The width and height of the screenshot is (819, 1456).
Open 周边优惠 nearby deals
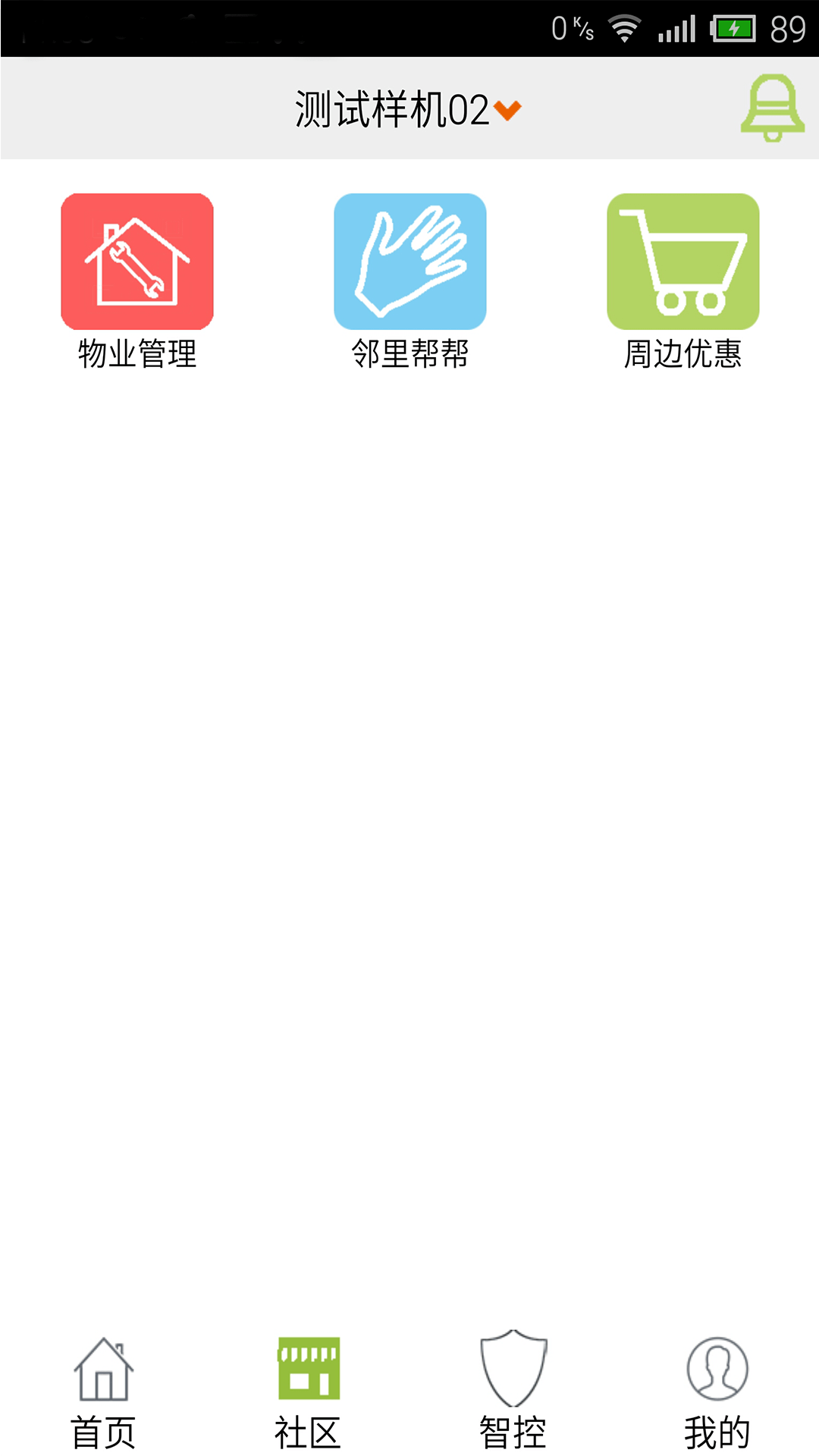coord(683,282)
